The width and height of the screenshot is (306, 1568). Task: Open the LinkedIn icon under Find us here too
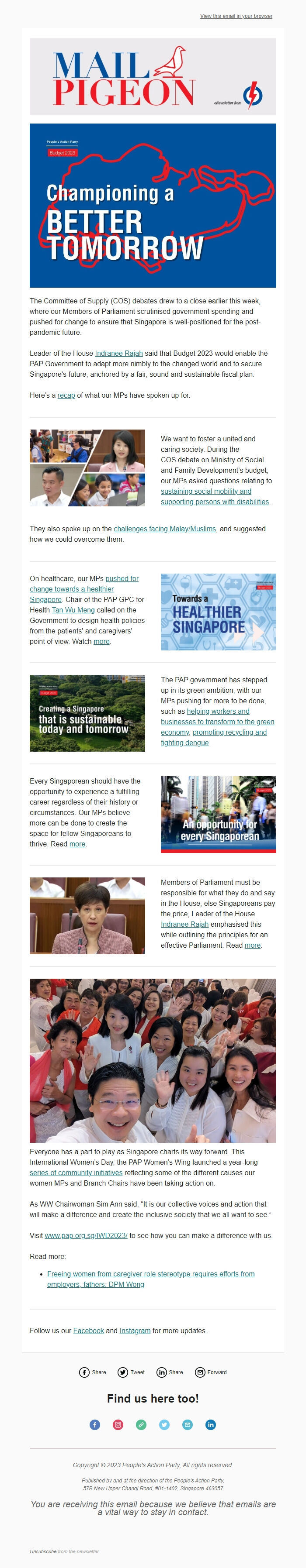(210, 1424)
